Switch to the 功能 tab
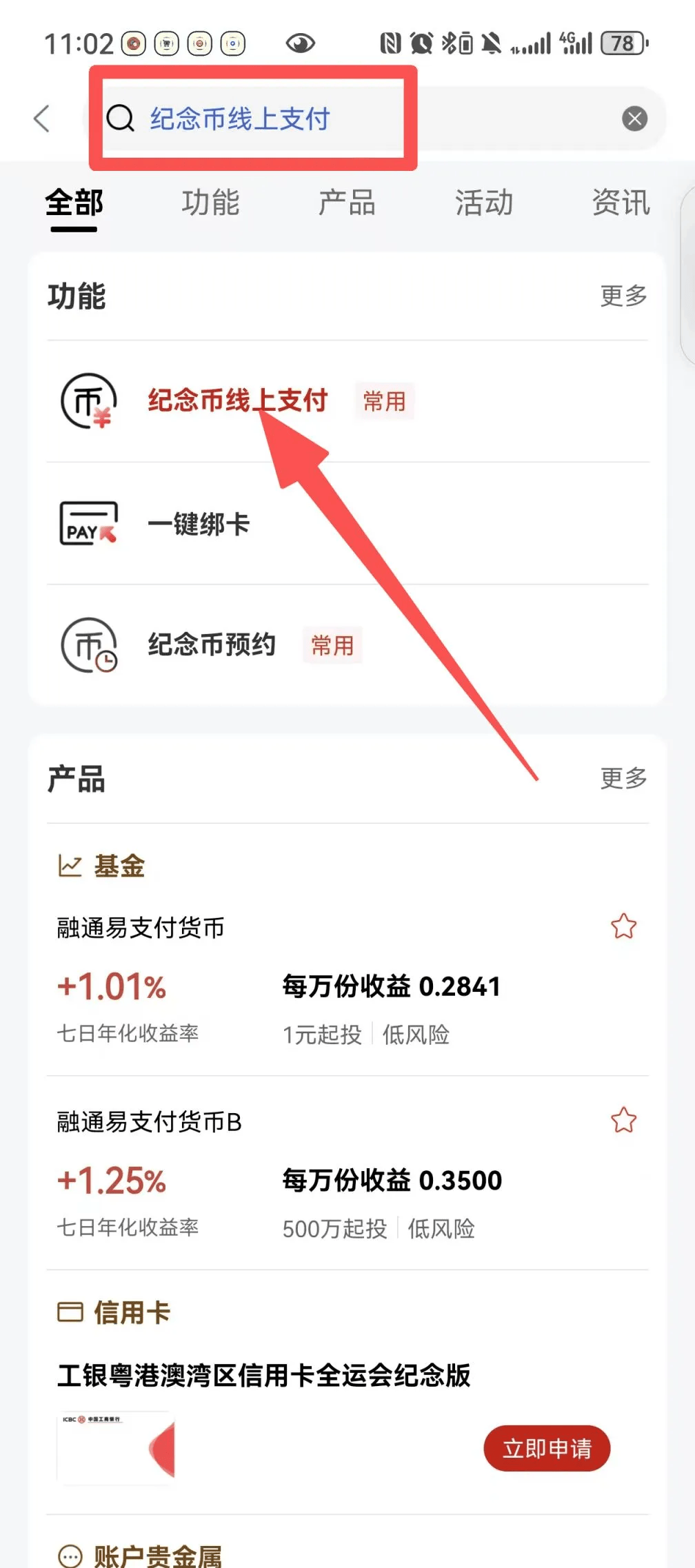Viewport: 695px width, 1568px height. click(x=210, y=203)
